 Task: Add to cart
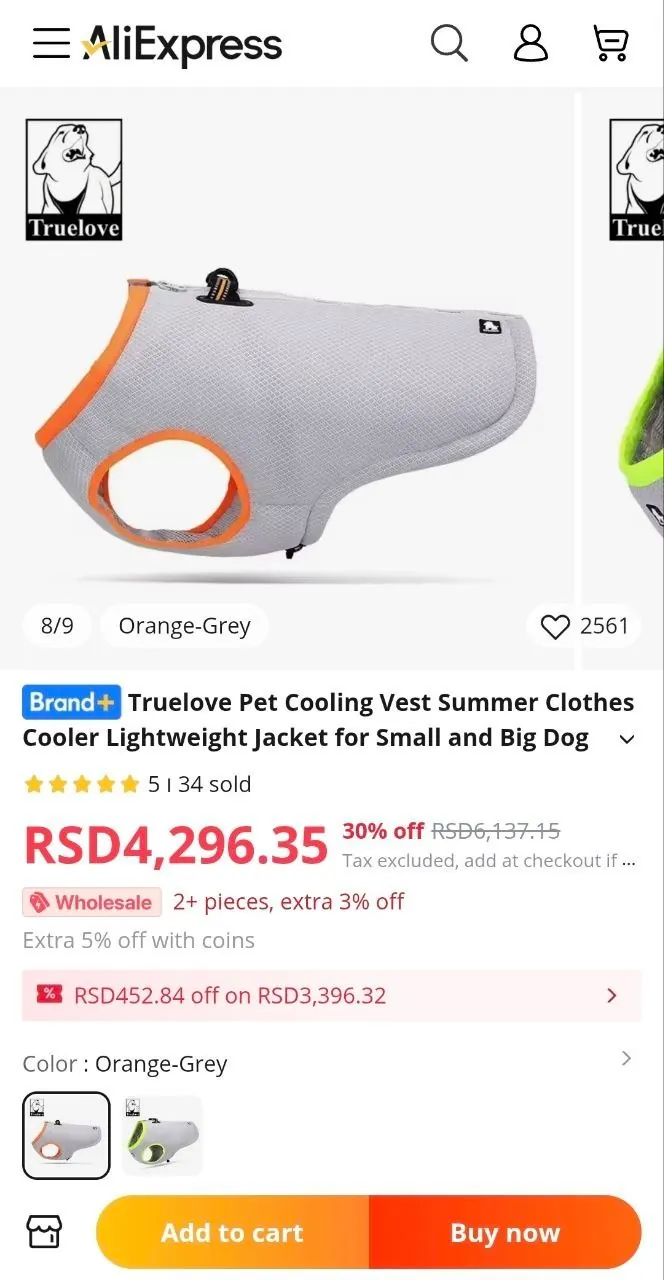point(232,1232)
